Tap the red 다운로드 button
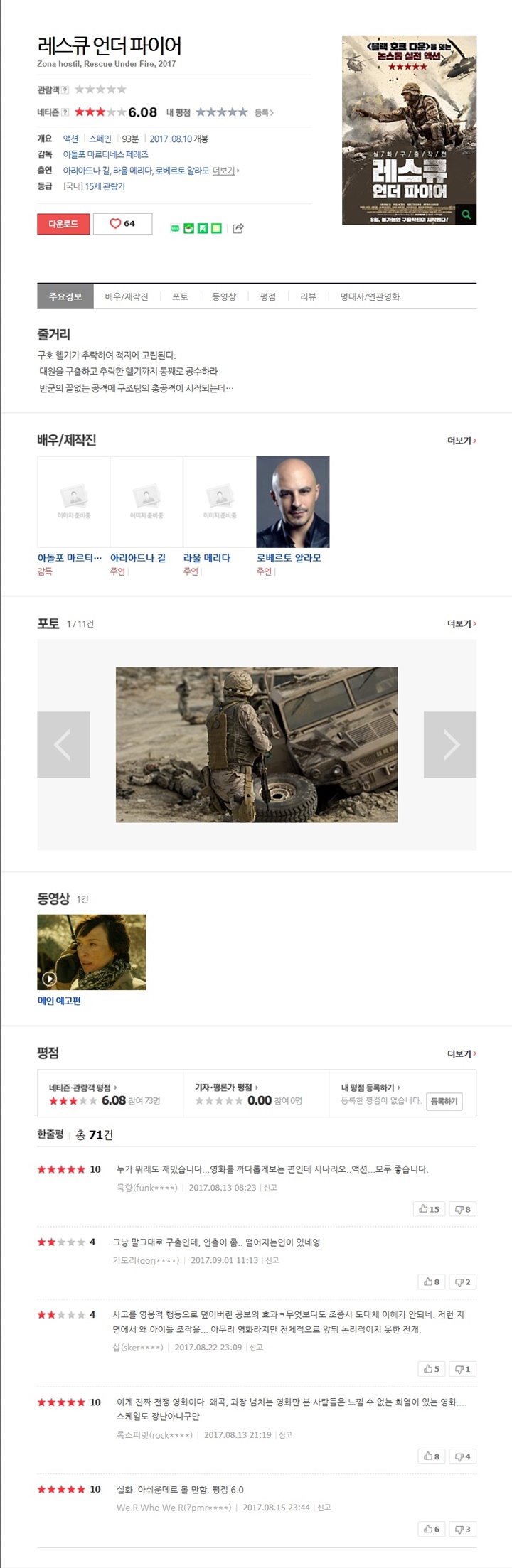The image size is (512, 1568). pyautogui.click(x=63, y=224)
